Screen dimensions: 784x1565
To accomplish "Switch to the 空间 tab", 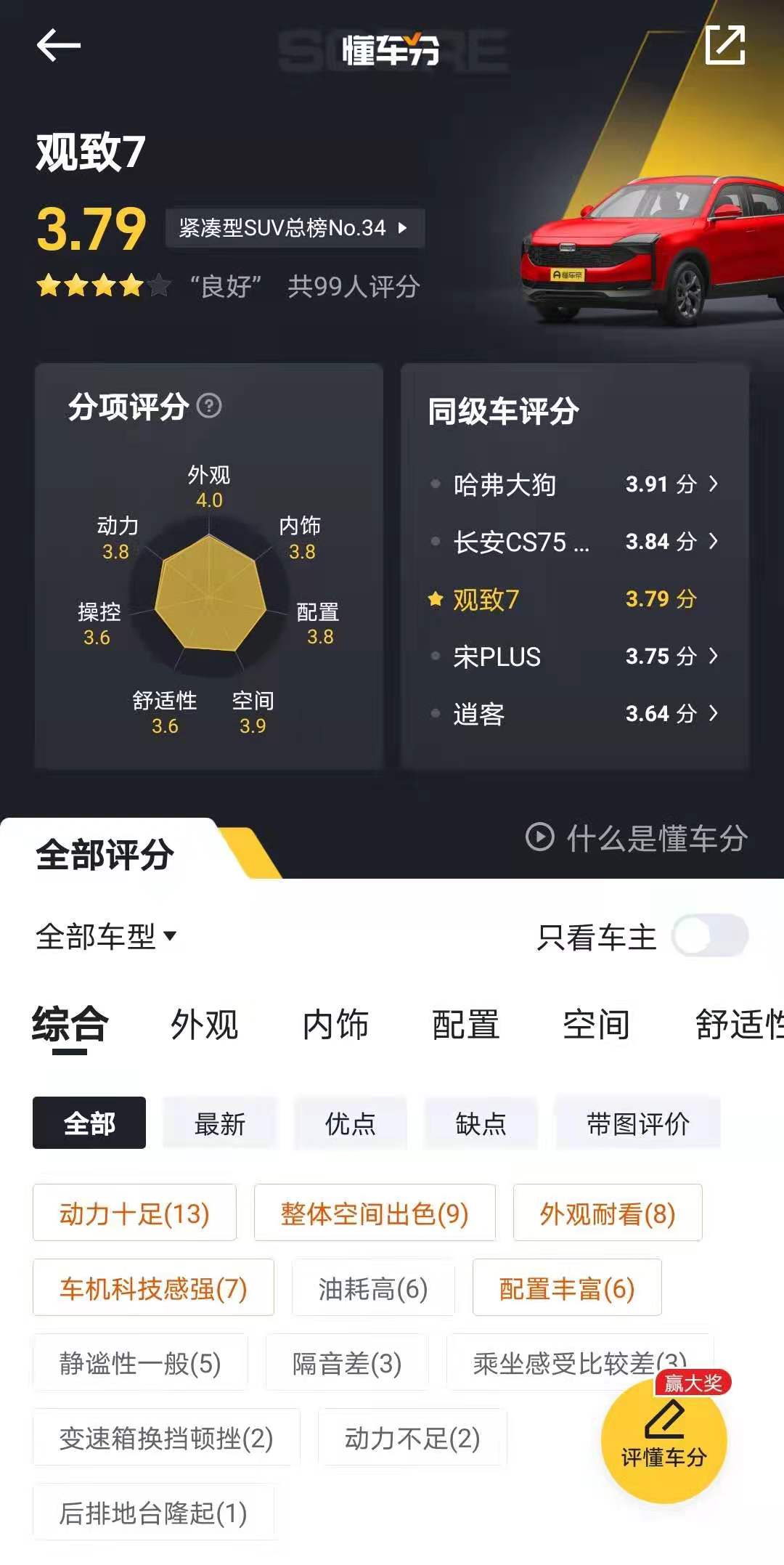I will tap(595, 1024).
